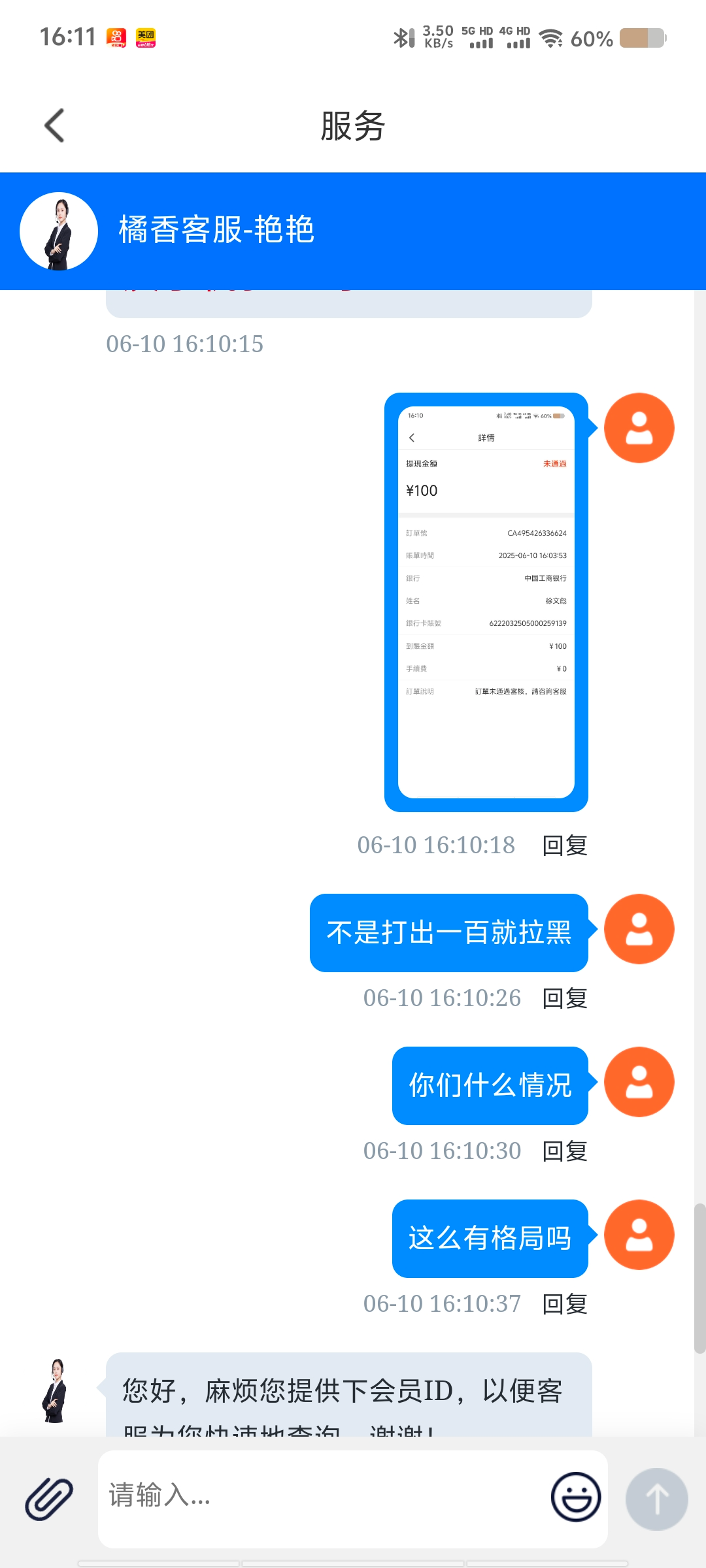Image resolution: width=706 pixels, height=1568 pixels.
Task: Reply to the message 不是打出一百就拉黑
Action: pos(565,998)
